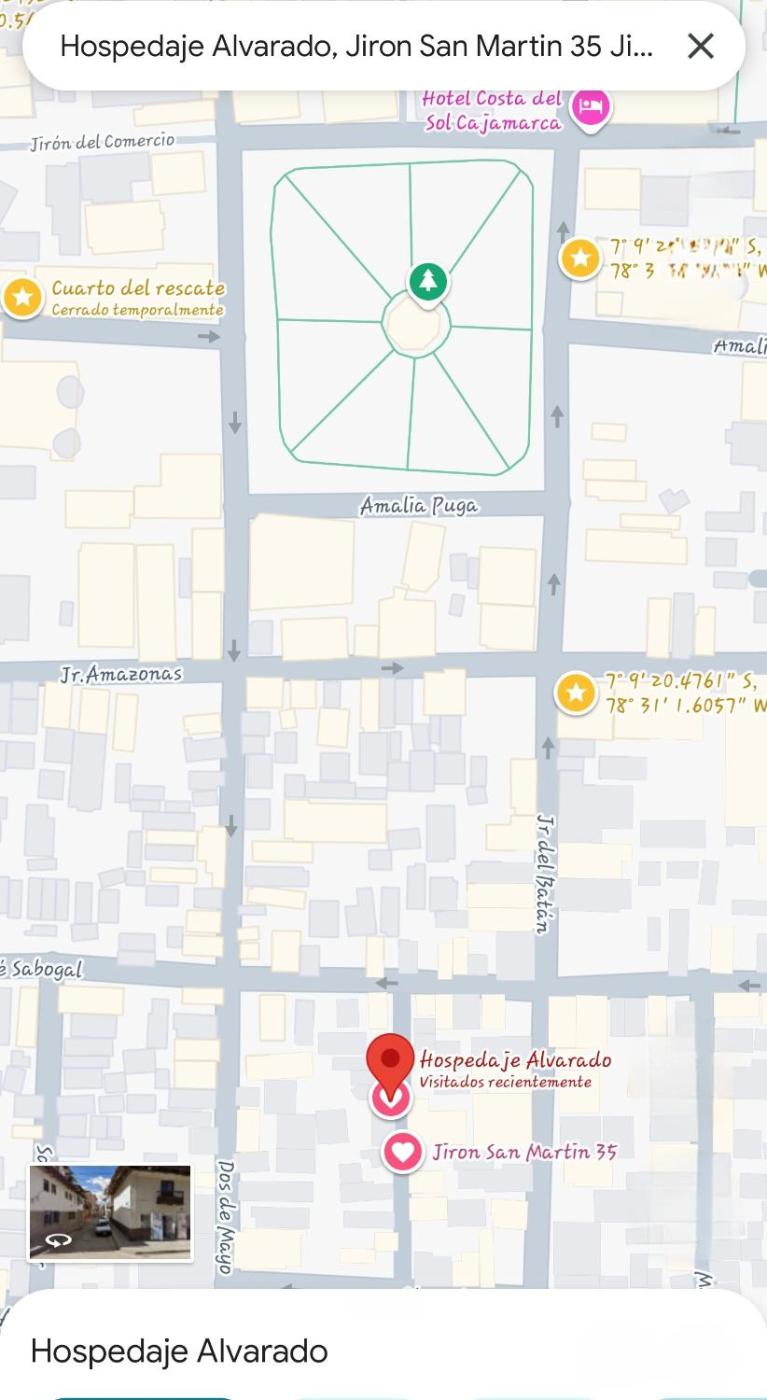The image size is (767, 1400).
Task: Tap the green park marker in the plaza
Action: [428, 282]
